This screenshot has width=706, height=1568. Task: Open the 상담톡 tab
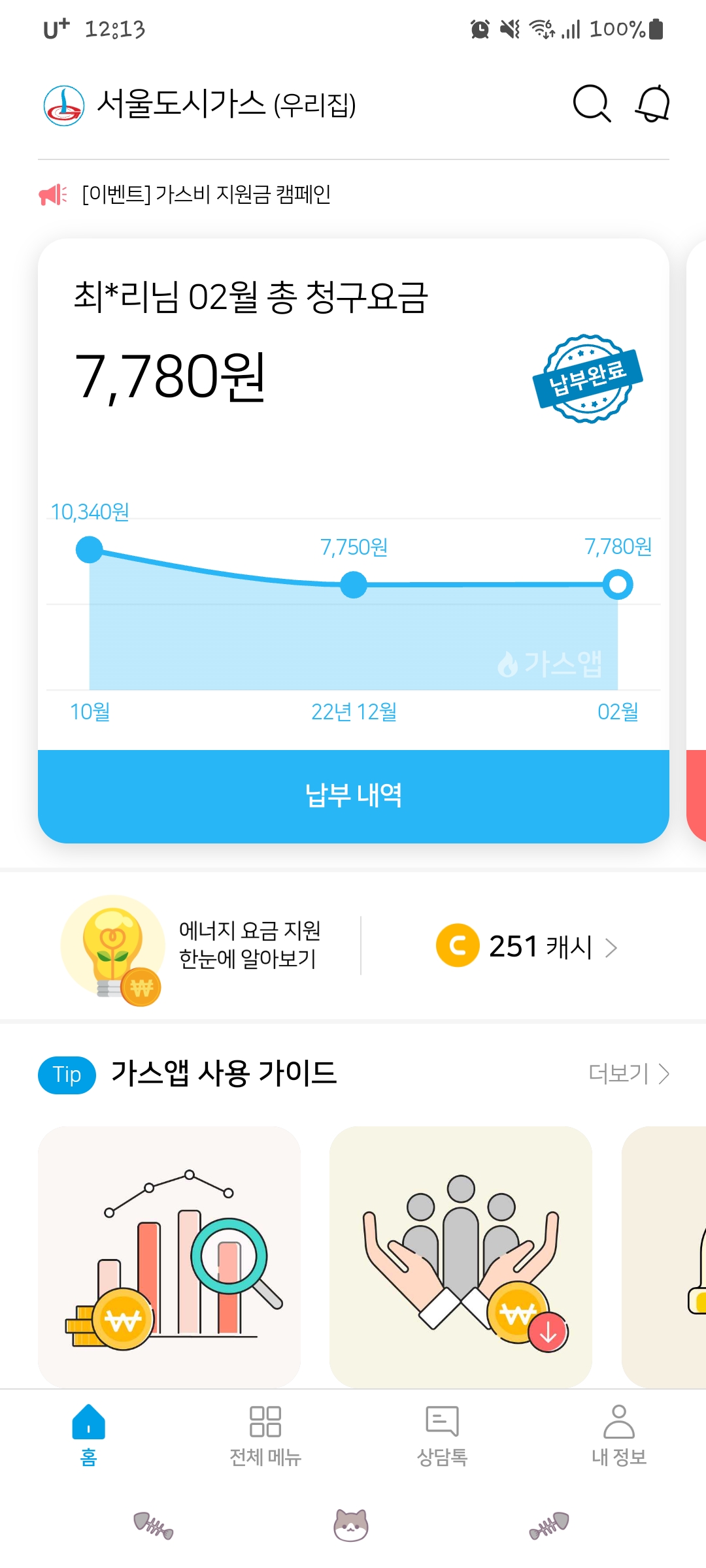click(442, 1435)
